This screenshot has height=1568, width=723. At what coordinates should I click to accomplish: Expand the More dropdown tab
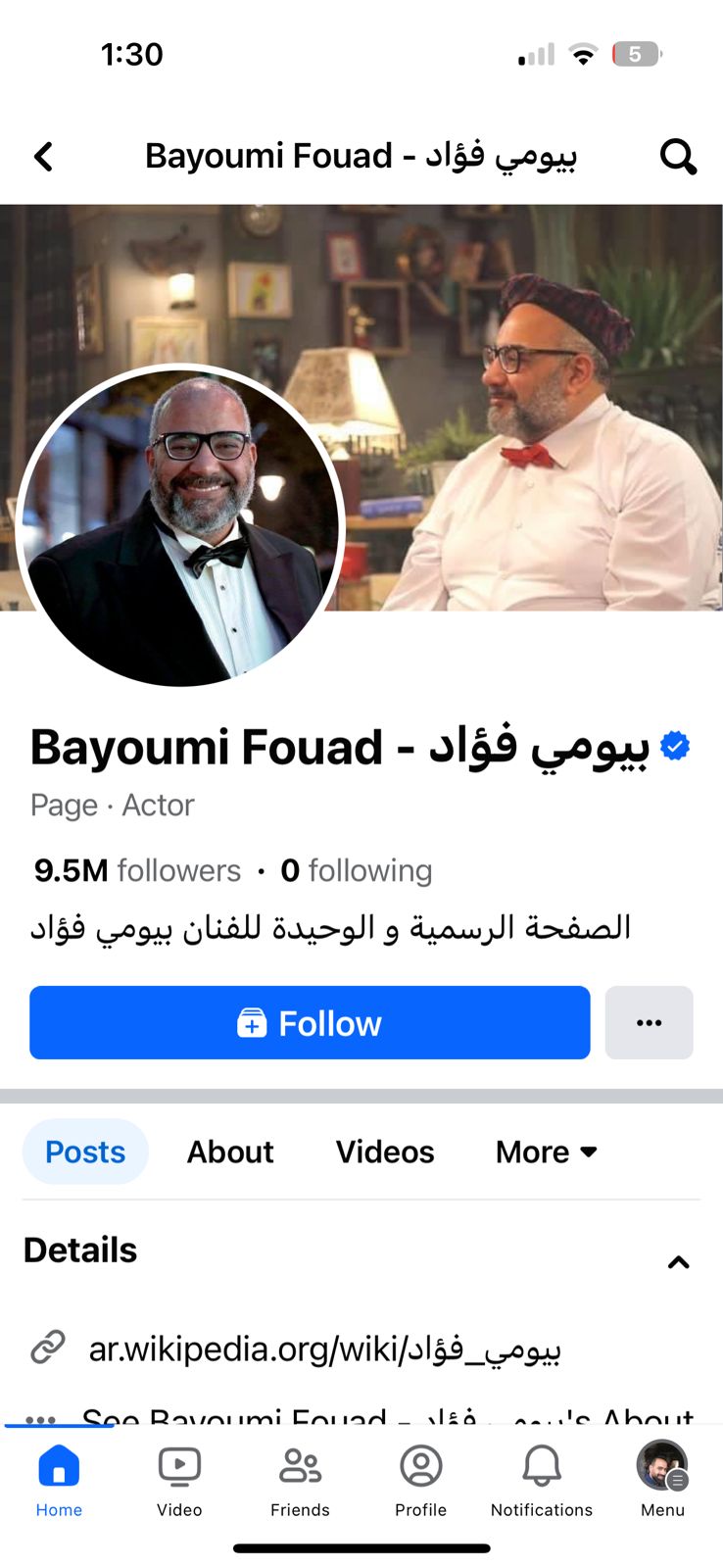[x=547, y=1151]
